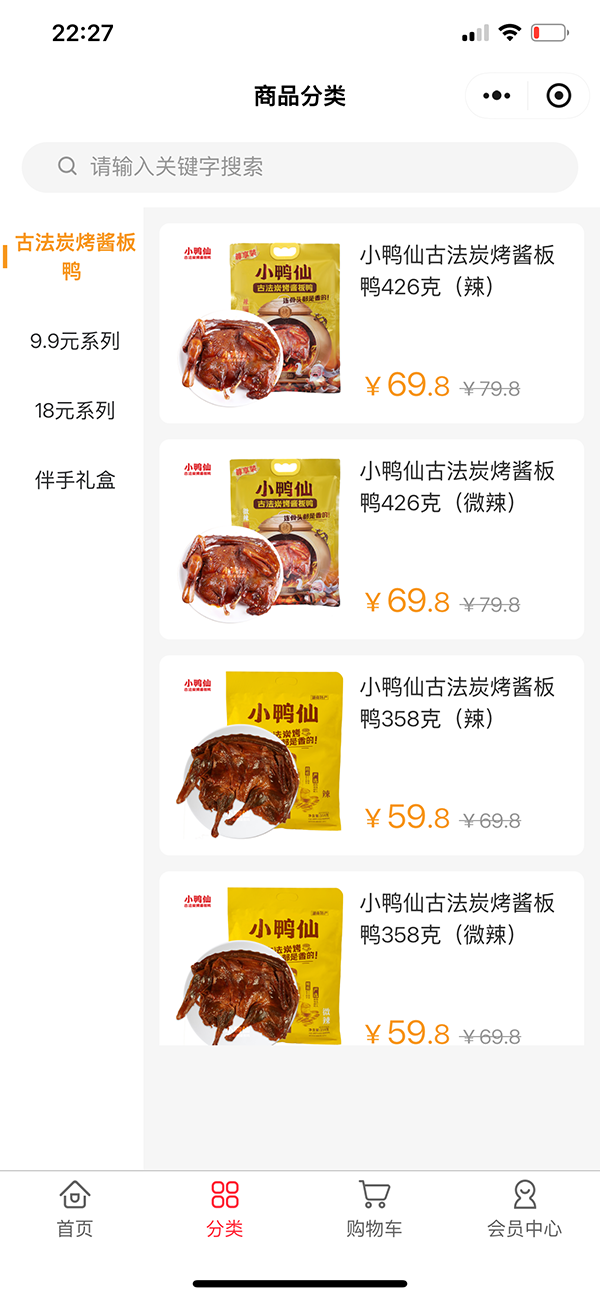Close the mini-program with the circle button
Viewport: 600px width, 1299px height.
(x=559, y=96)
